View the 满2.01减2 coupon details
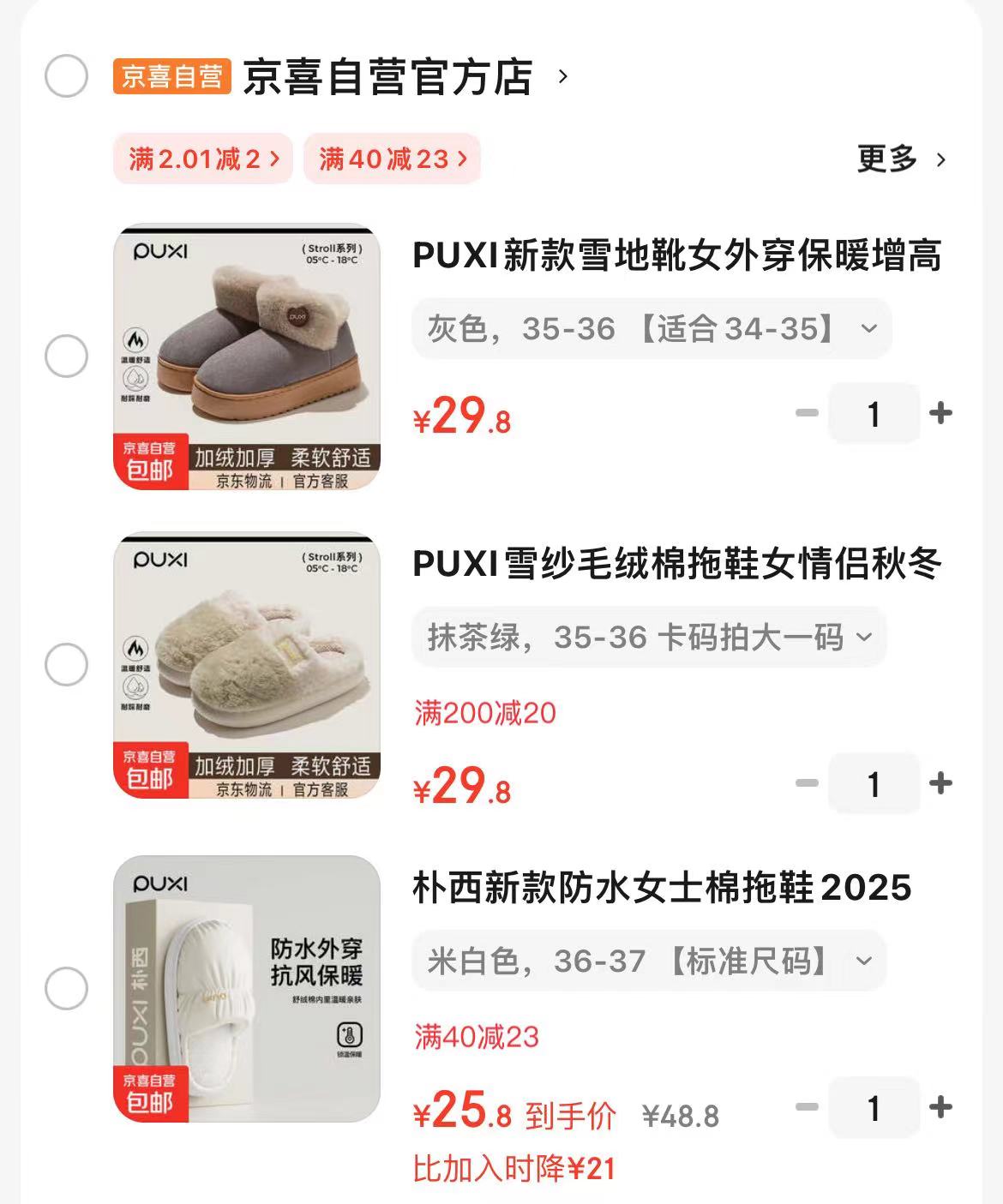Image resolution: width=1003 pixels, height=1204 pixels. click(x=203, y=159)
